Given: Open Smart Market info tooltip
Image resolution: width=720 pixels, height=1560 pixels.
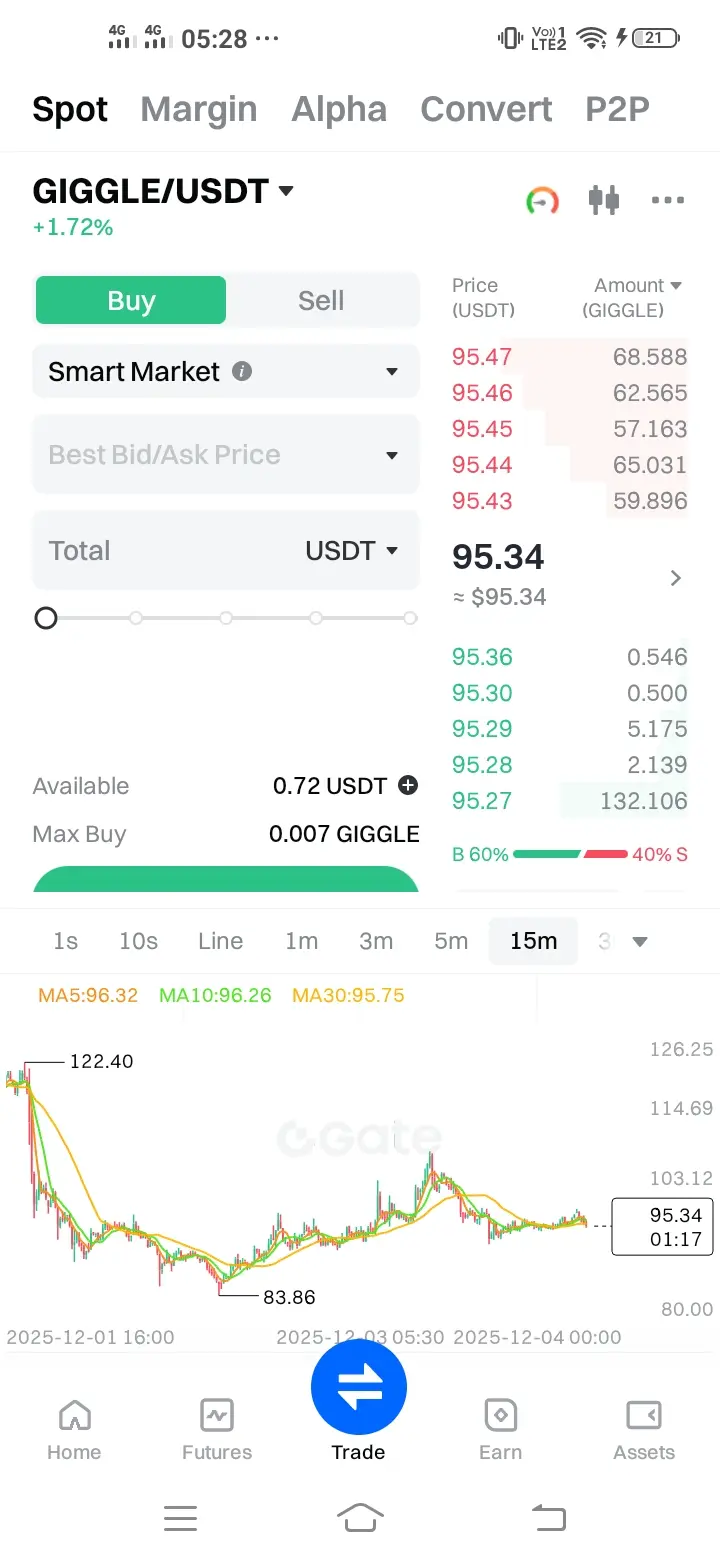Looking at the screenshot, I should (x=241, y=372).
